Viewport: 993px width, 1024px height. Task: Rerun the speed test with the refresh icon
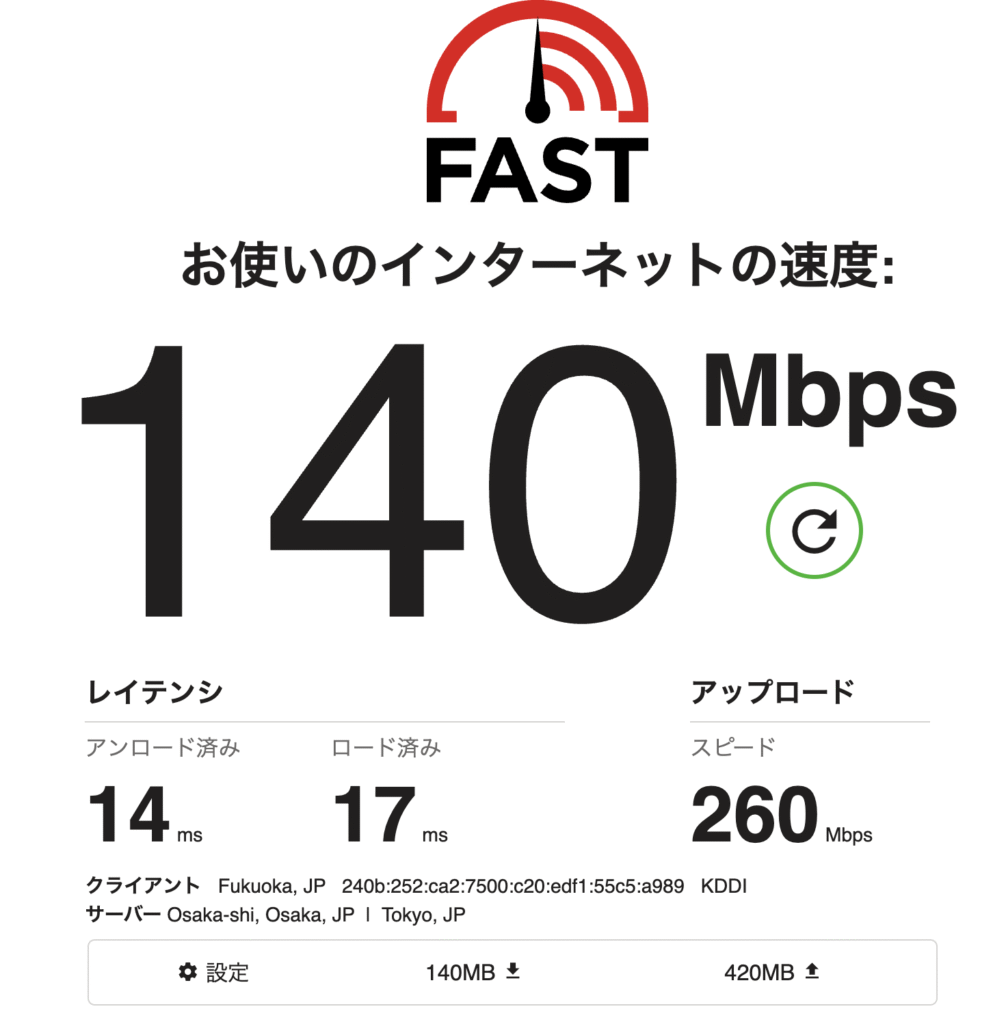point(814,532)
